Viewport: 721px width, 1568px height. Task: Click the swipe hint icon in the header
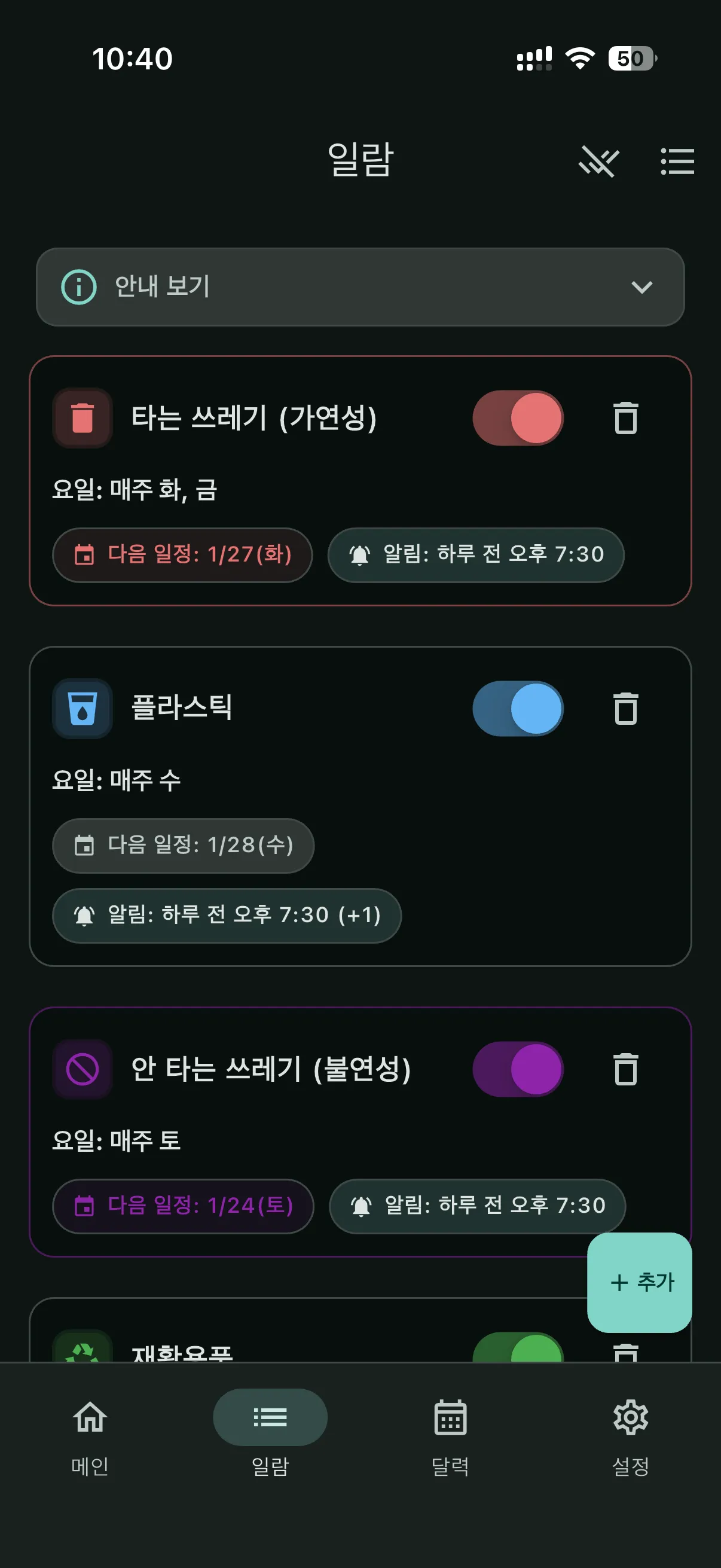(598, 162)
